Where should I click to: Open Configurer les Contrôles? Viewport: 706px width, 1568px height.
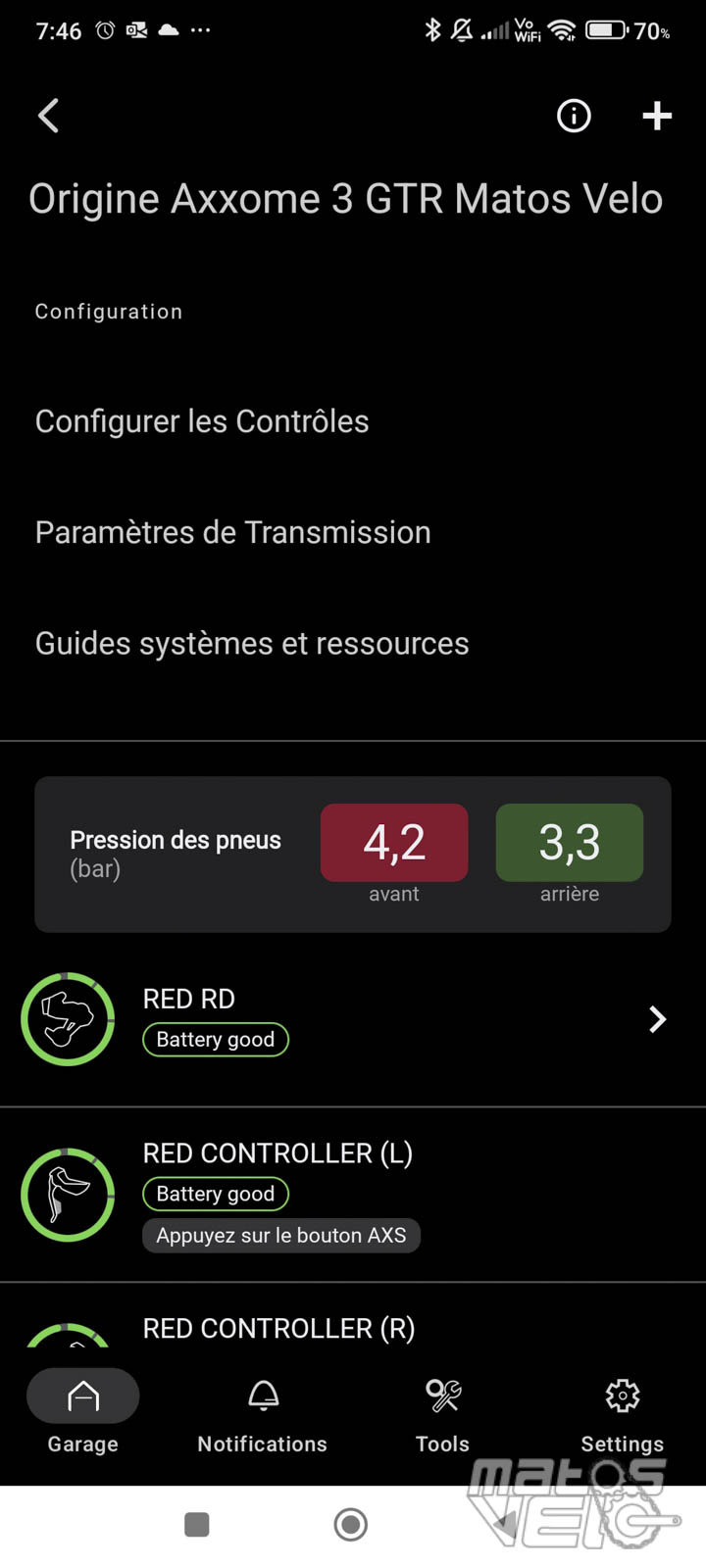tap(202, 421)
